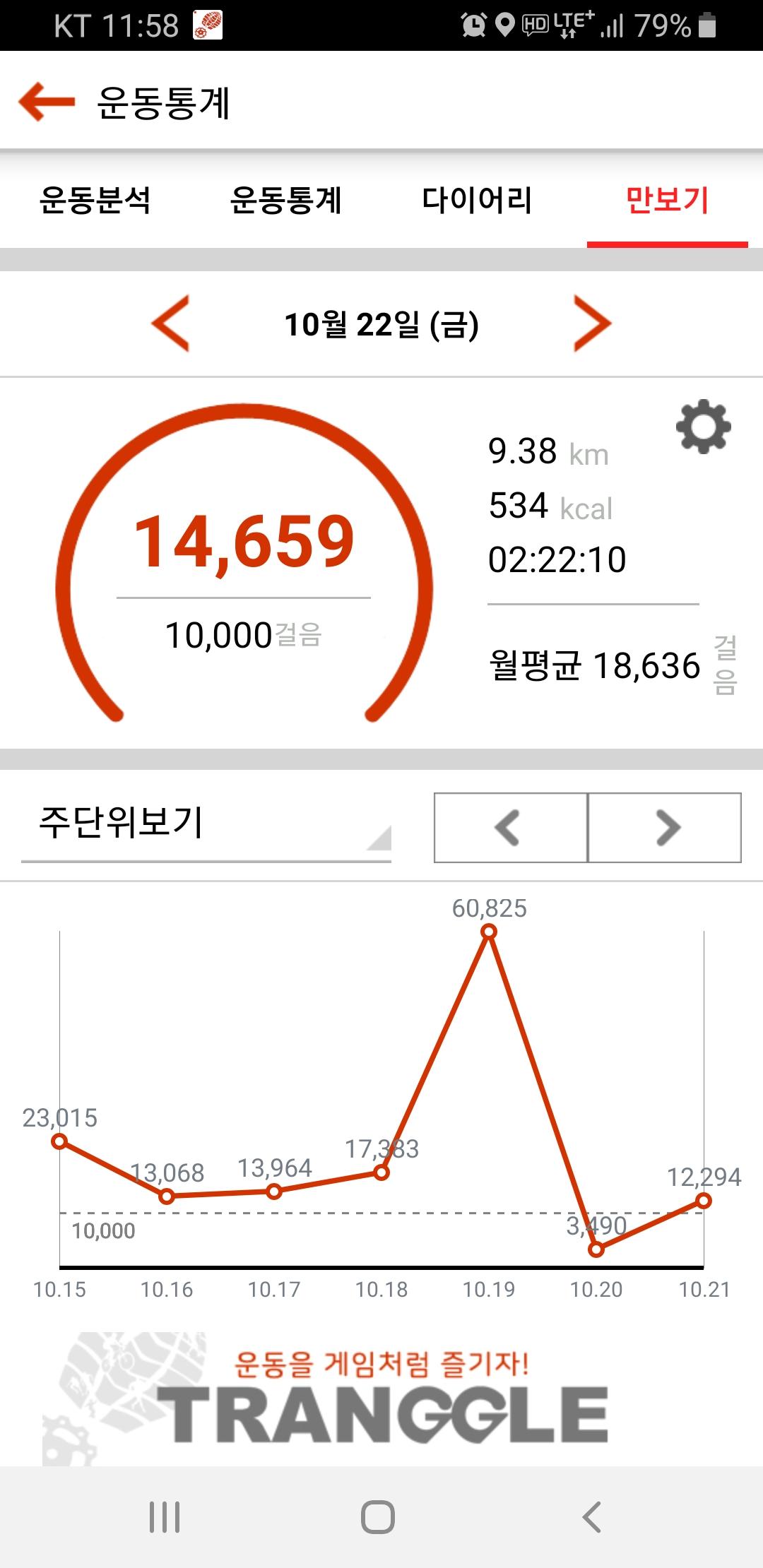This screenshot has height=1568, width=763.
Task: Go to the day before 10월 22일
Action: coord(171,323)
